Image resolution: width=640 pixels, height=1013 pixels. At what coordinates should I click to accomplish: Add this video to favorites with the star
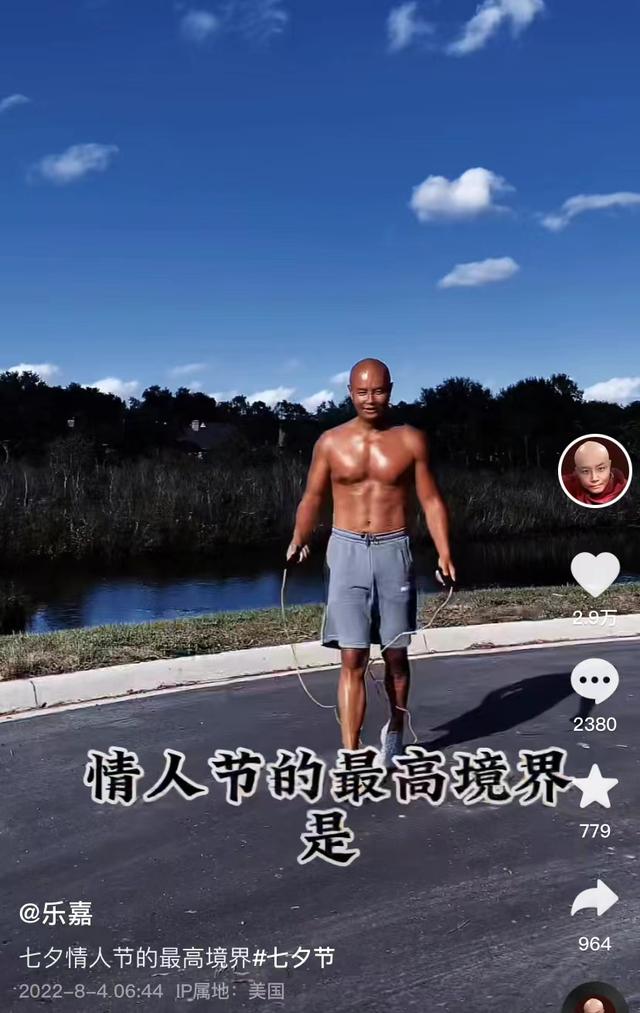click(595, 787)
